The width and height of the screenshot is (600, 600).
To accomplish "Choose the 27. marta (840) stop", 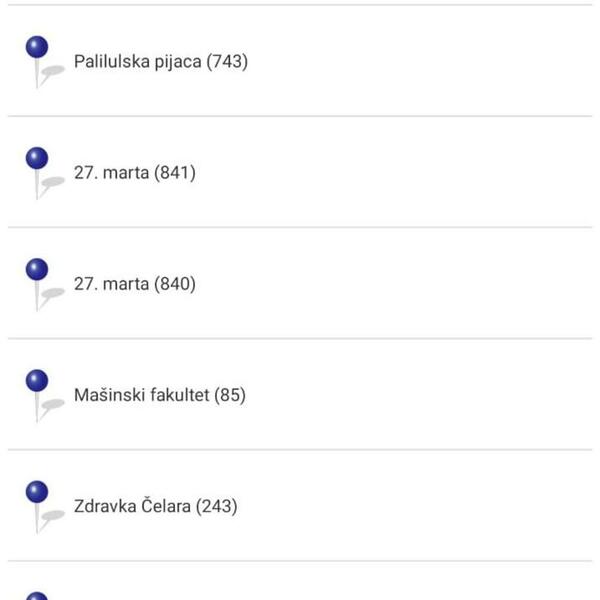I will (135, 284).
